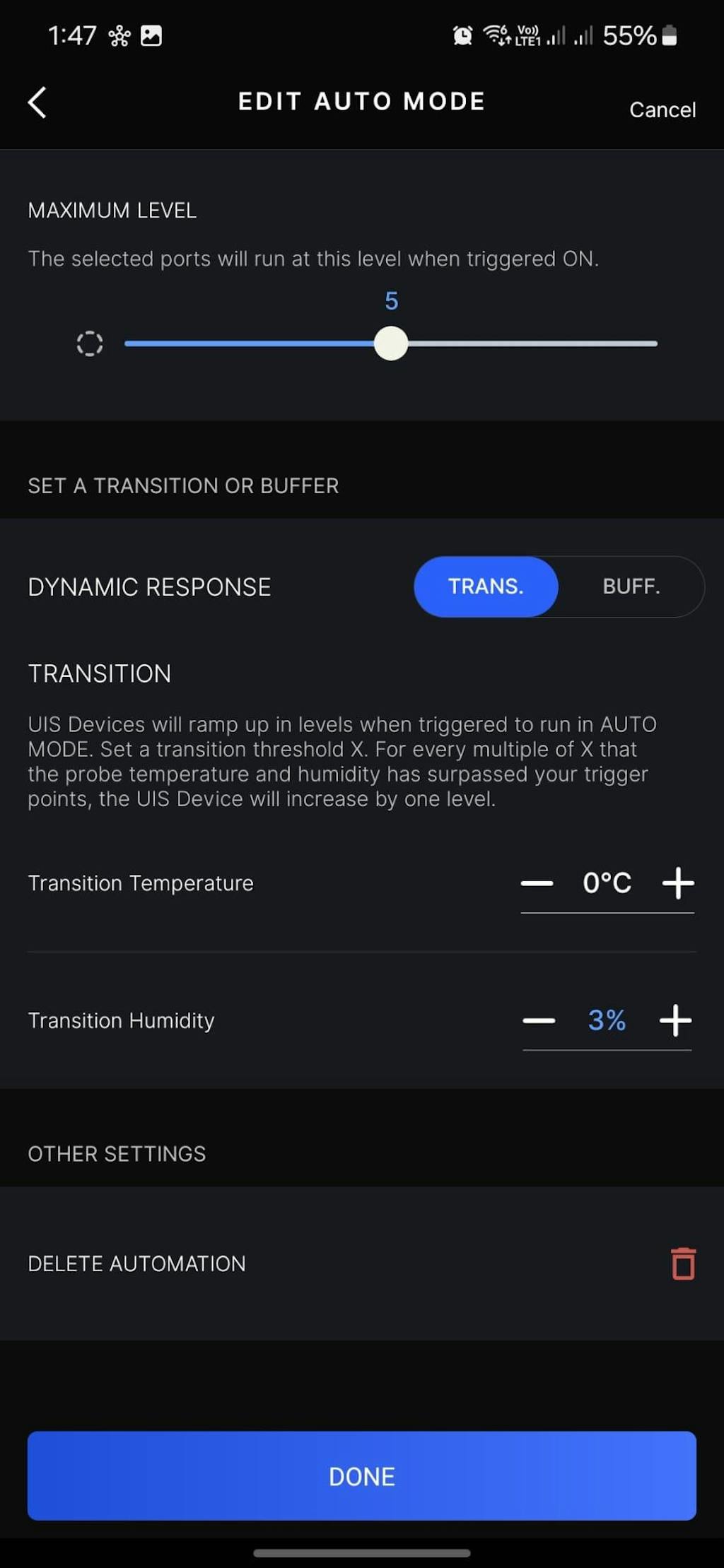Cancel editing auto mode
The height and width of the screenshot is (1568, 724).
click(x=662, y=110)
